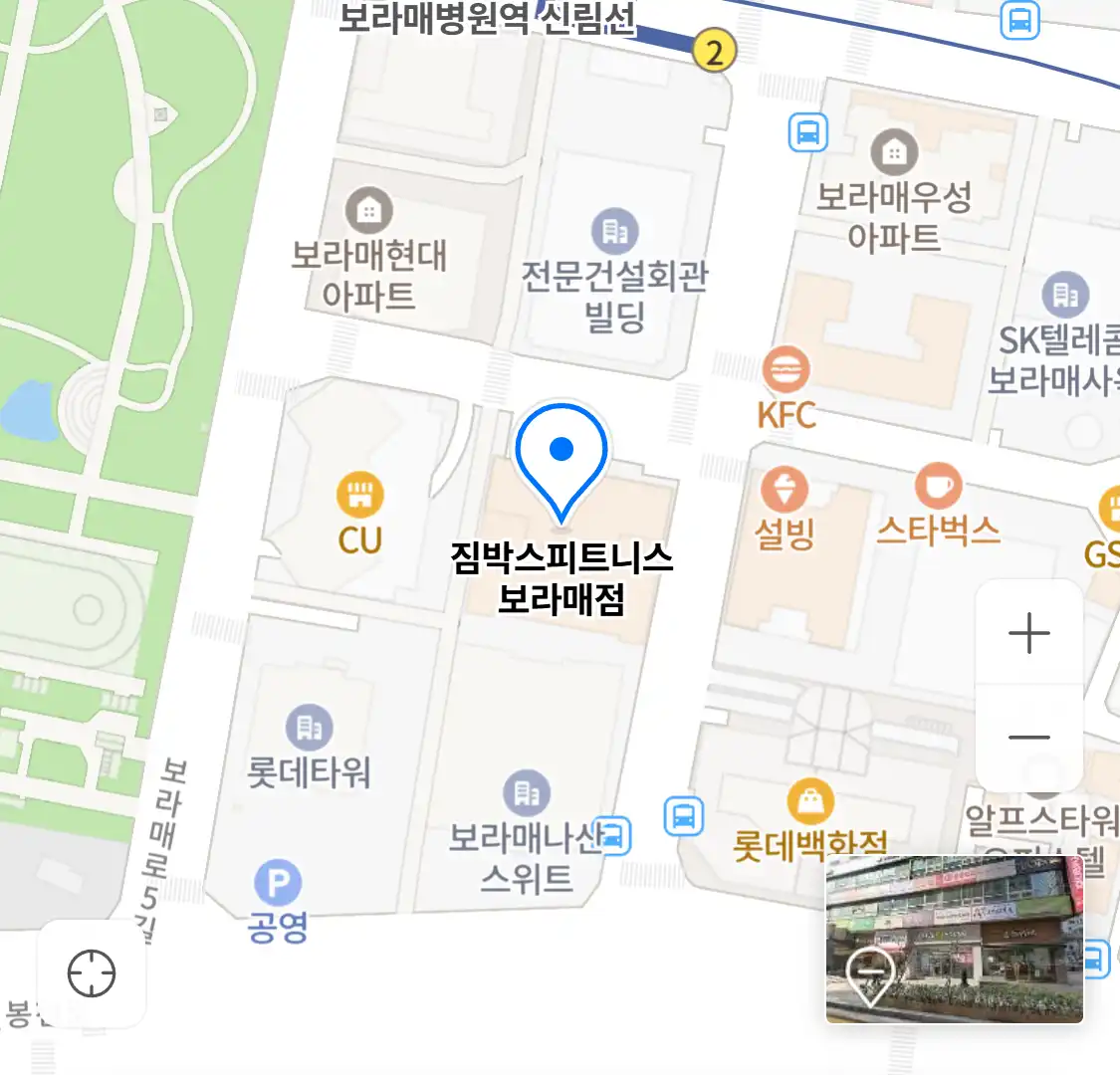The width and height of the screenshot is (1120, 1075).
Task: Open the 보라매우성아파트 apartment marker
Action: click(894, 152)
